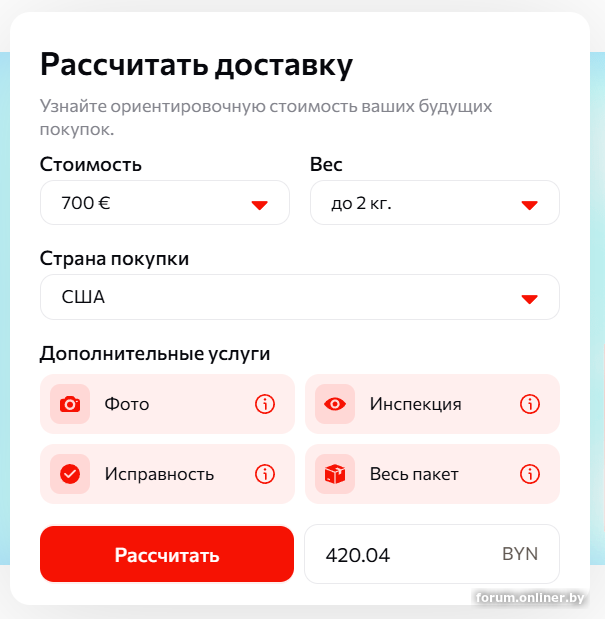The width and height of the screenshot is (605, 619).
Task: Show info about the Инспекция service
Action: [530, 404]
